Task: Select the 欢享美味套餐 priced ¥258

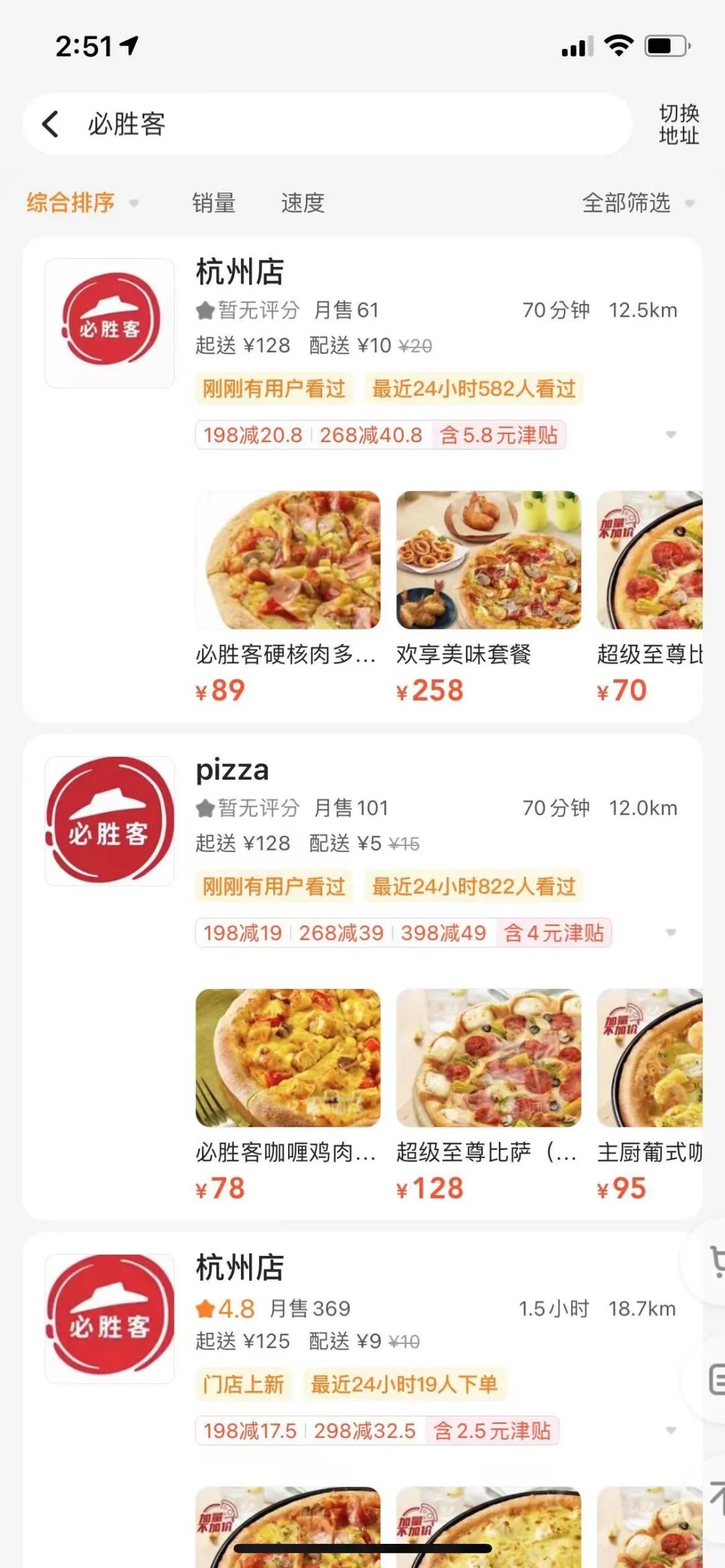Action: click(x=488, y=561)
